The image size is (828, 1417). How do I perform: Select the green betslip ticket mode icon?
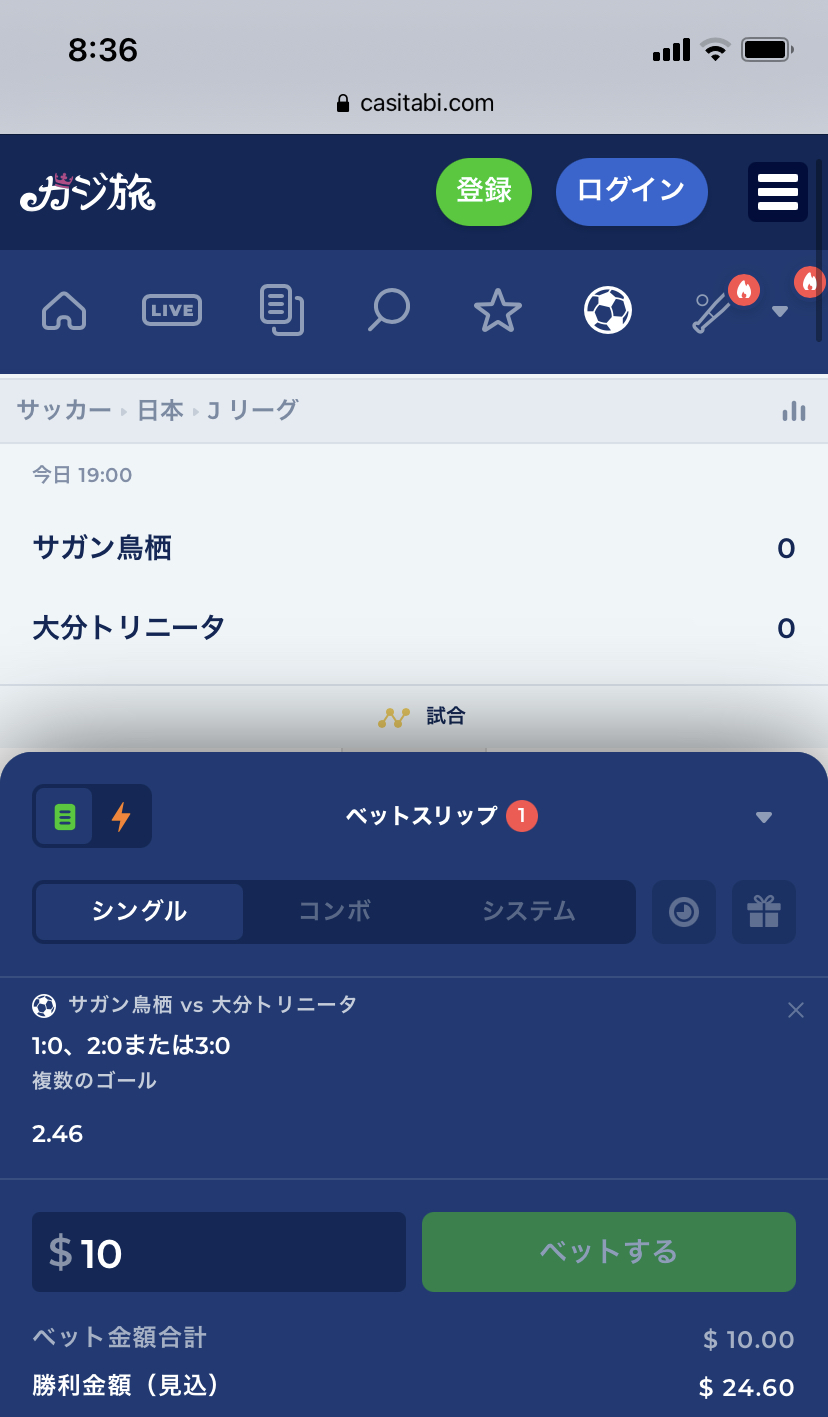[x=64, y=816]
